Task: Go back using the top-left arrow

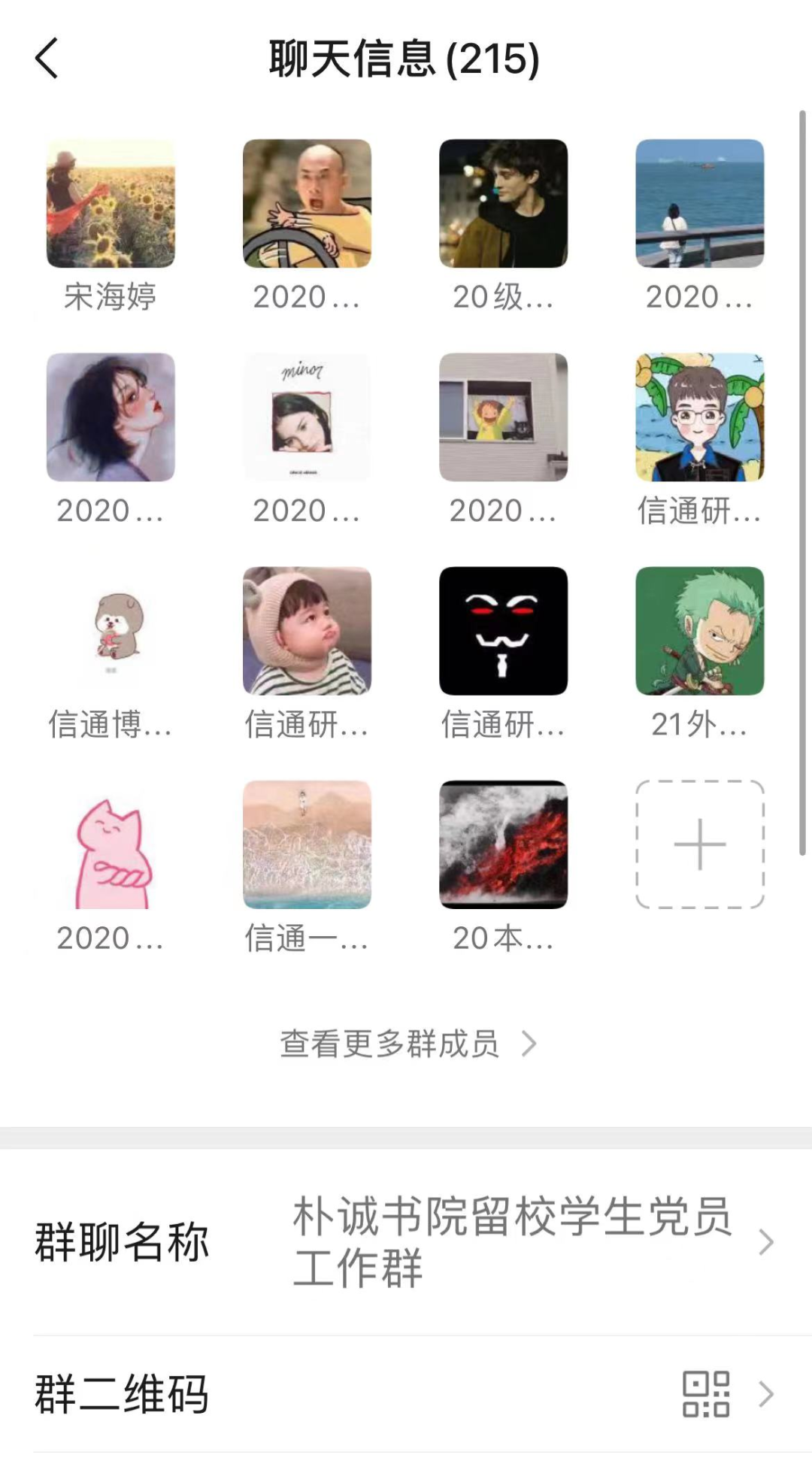Action: (x=47, y=59)
